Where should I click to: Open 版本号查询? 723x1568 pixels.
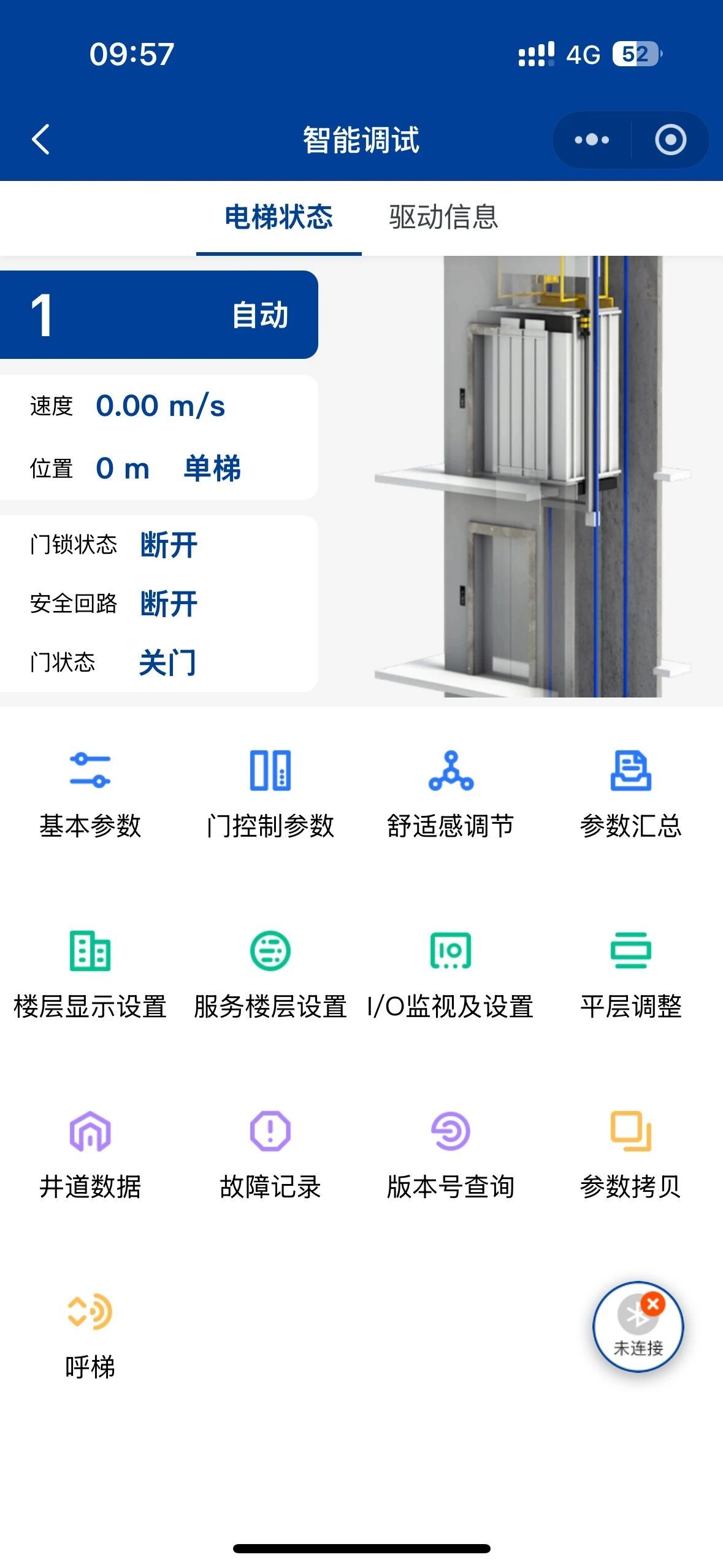(x=451, y=1155)
